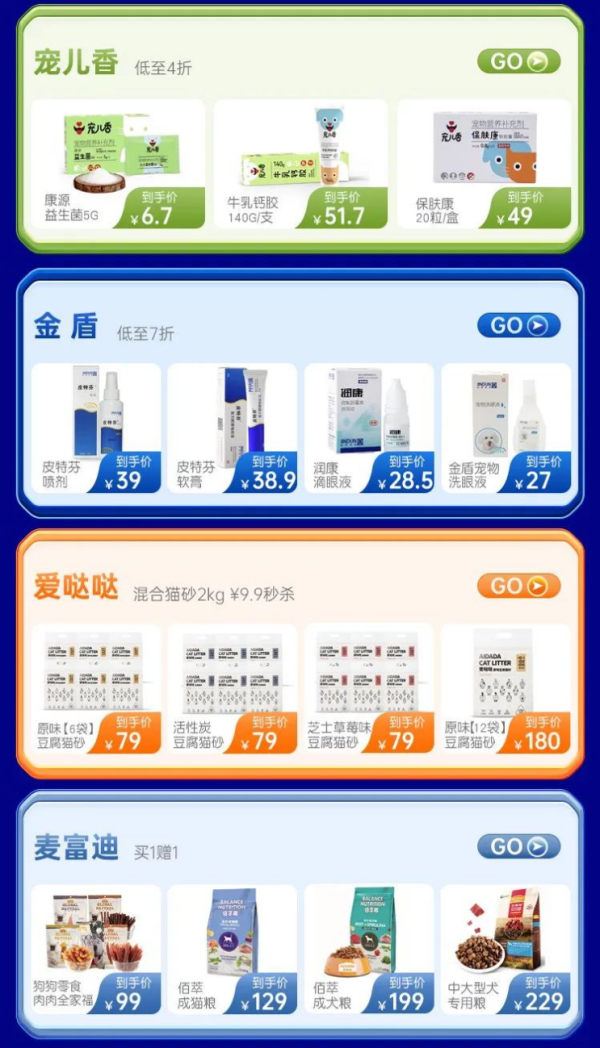Select 芝士草莓味豆腐猫砂 product

(x=369, y=689)
